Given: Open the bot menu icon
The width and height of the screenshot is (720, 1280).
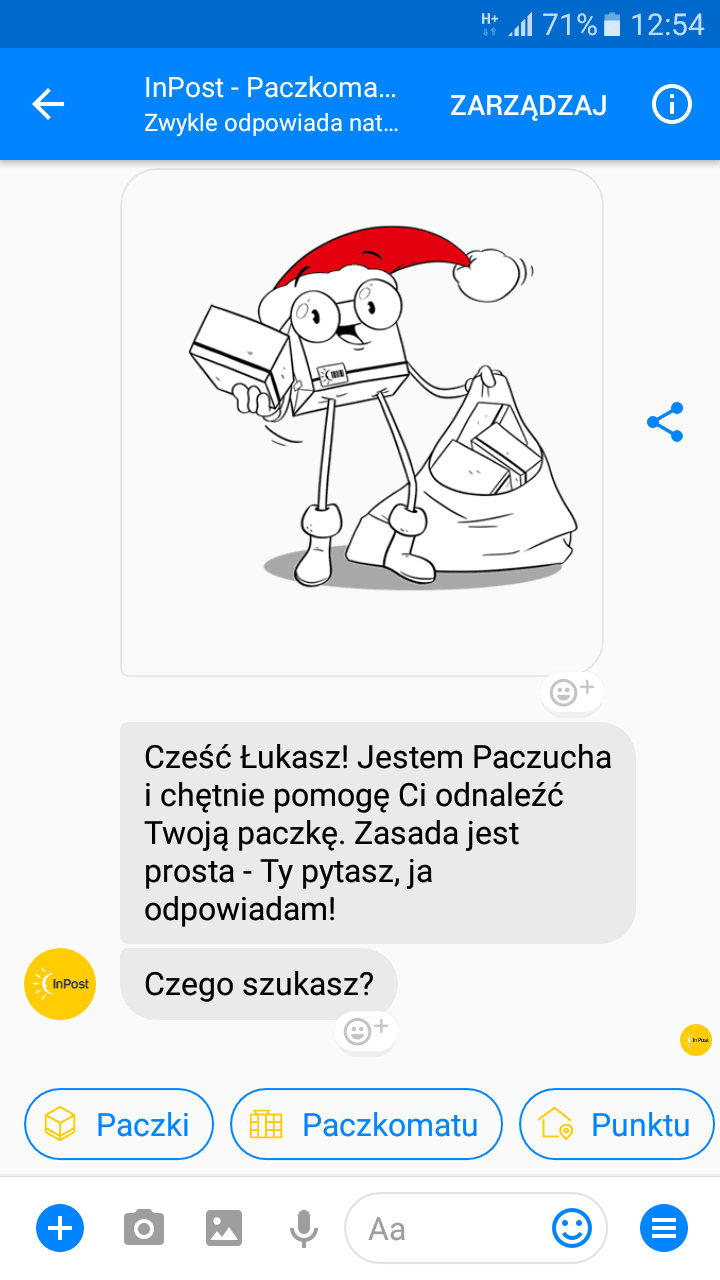Looking at the screenshot, I should [664, 1228].
